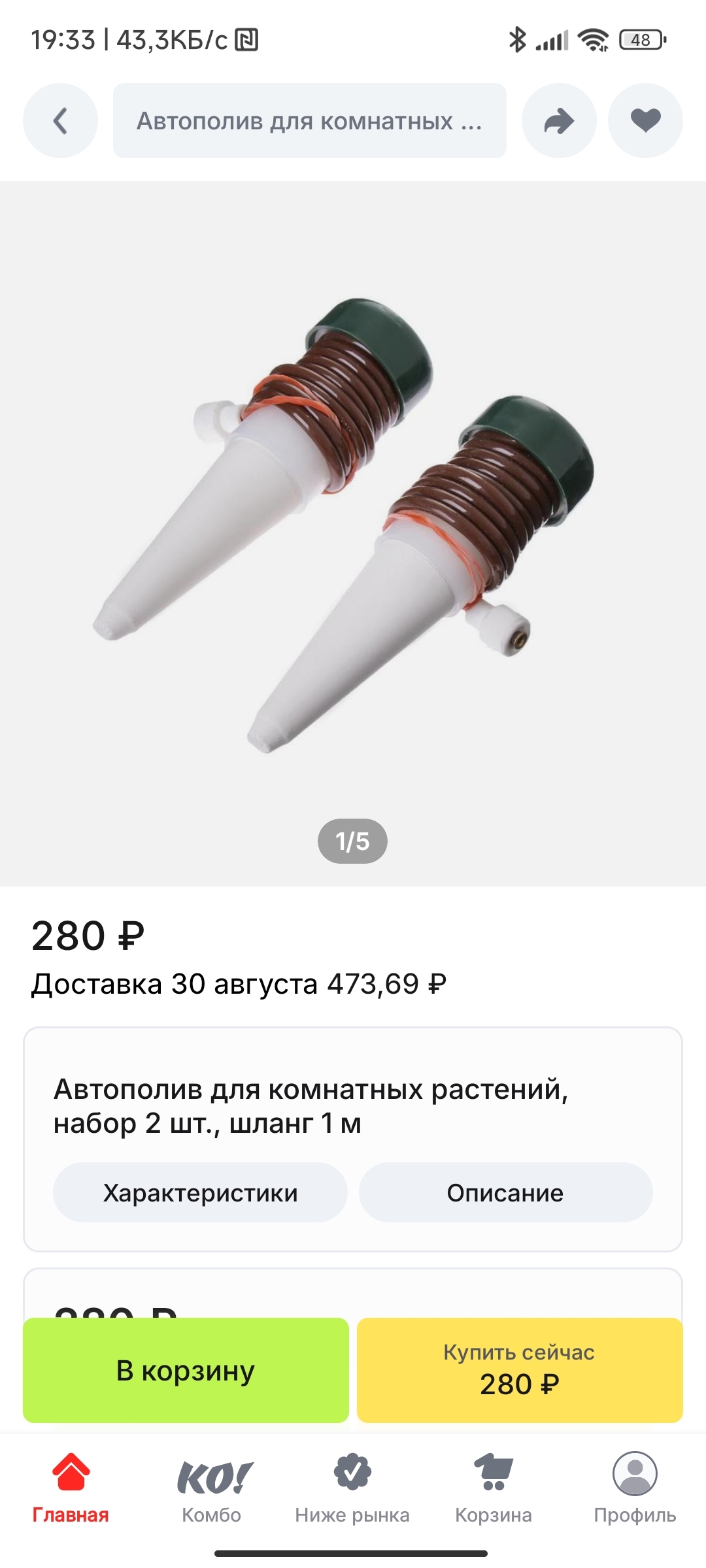This screenshot has width=706, height=1568.
Task: Add product to favorites with heart icon
Action: [x=645, y=121]
